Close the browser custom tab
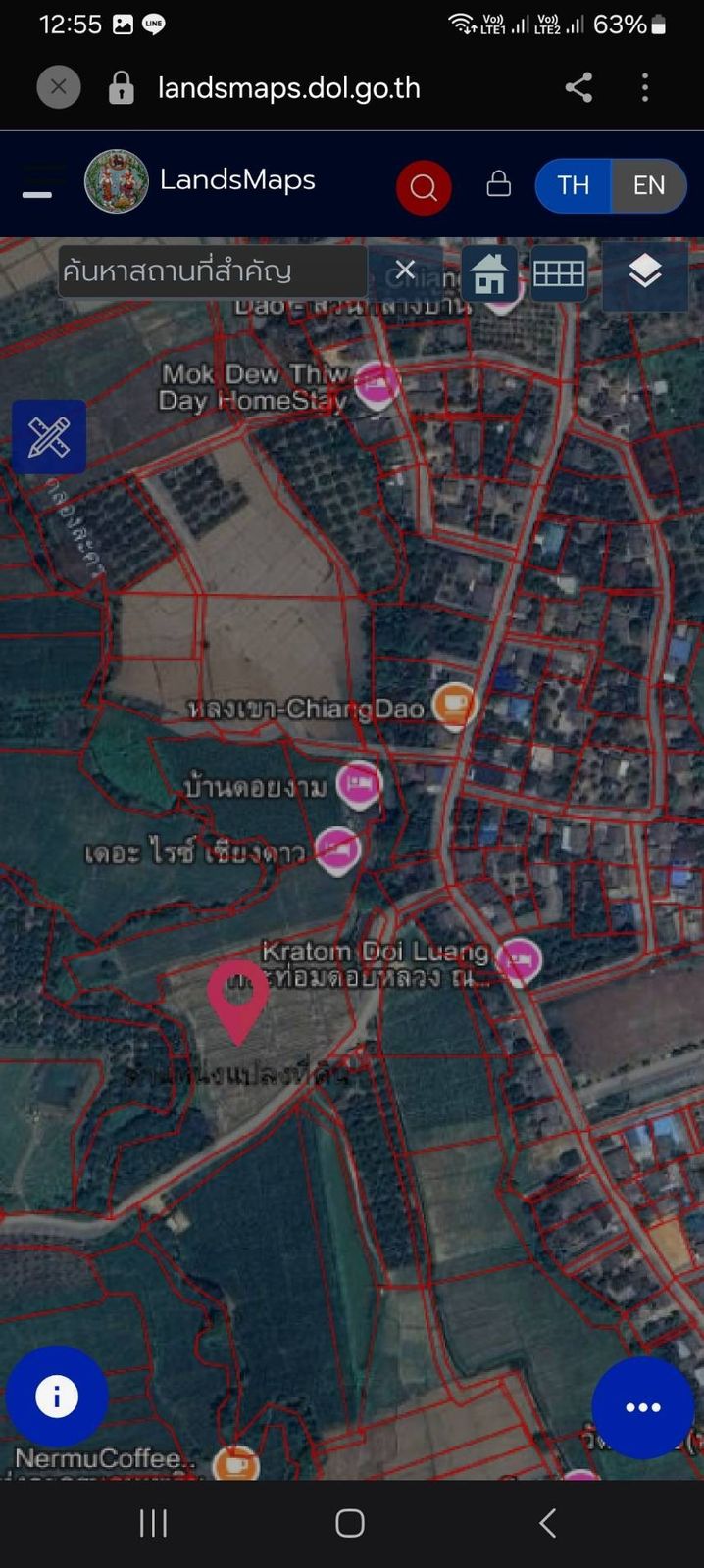The width and height of the screenshot is (704, 1568). (x=58, y=87)
